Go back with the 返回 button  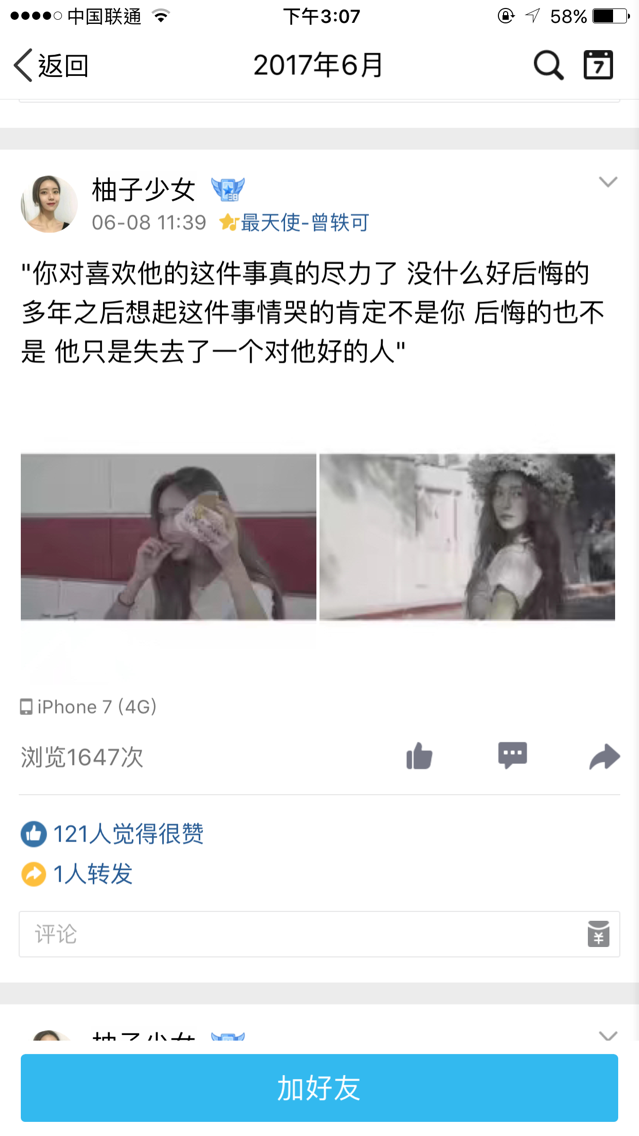point(51,66)
